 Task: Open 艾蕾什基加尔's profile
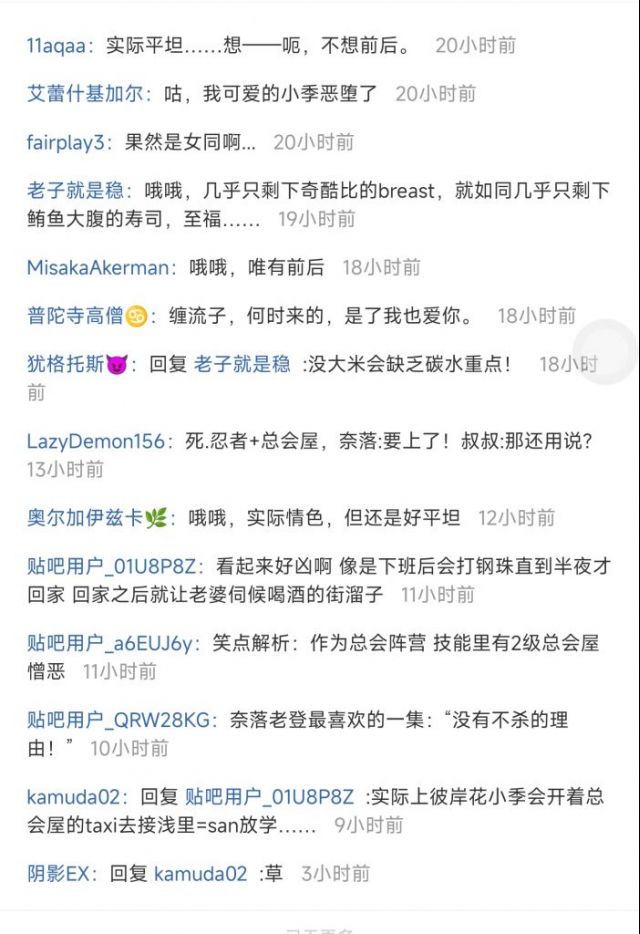pyautogui.click(x=85, y=94)
